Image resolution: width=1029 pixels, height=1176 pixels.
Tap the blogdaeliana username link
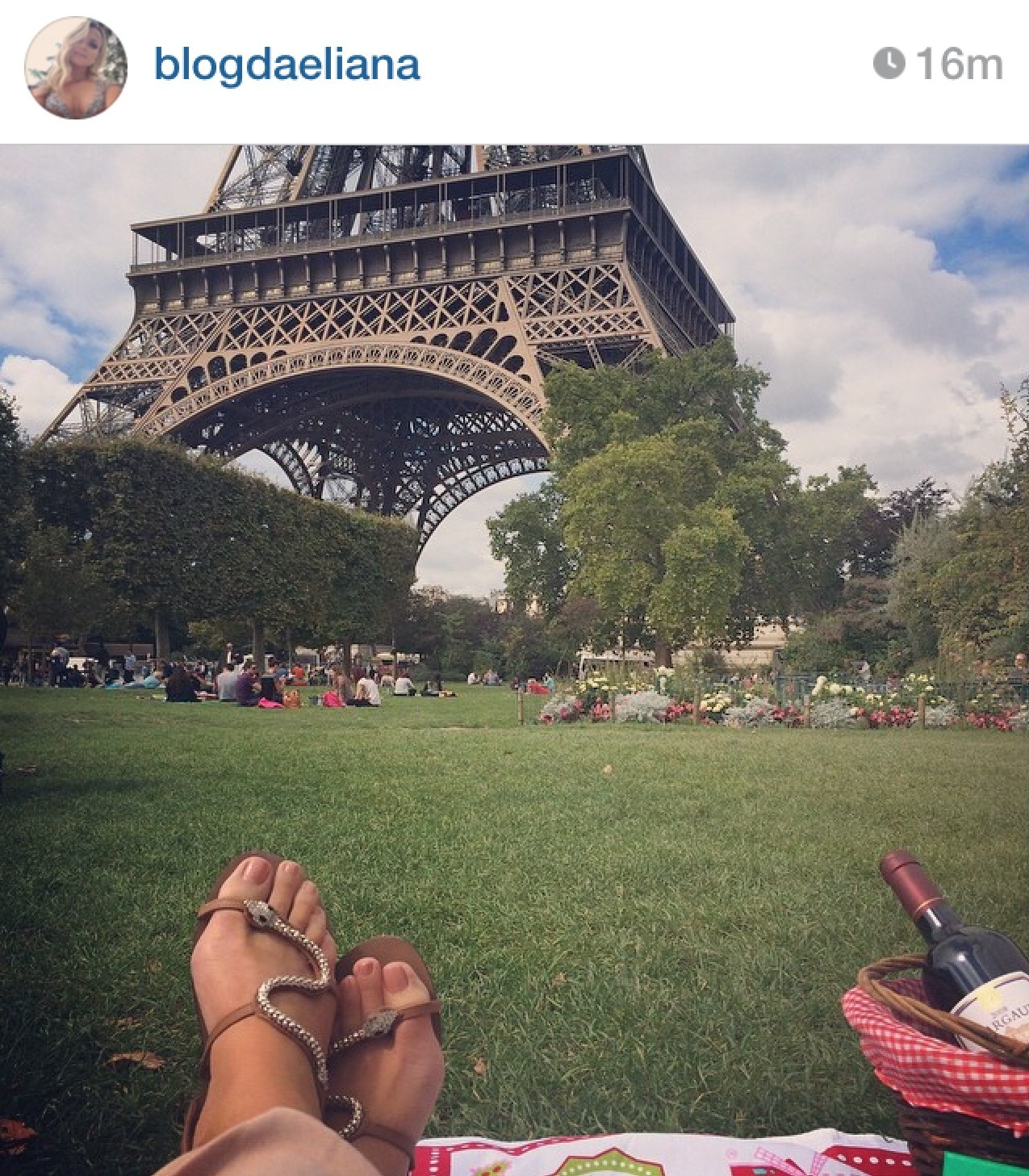(x=287, y=65)
